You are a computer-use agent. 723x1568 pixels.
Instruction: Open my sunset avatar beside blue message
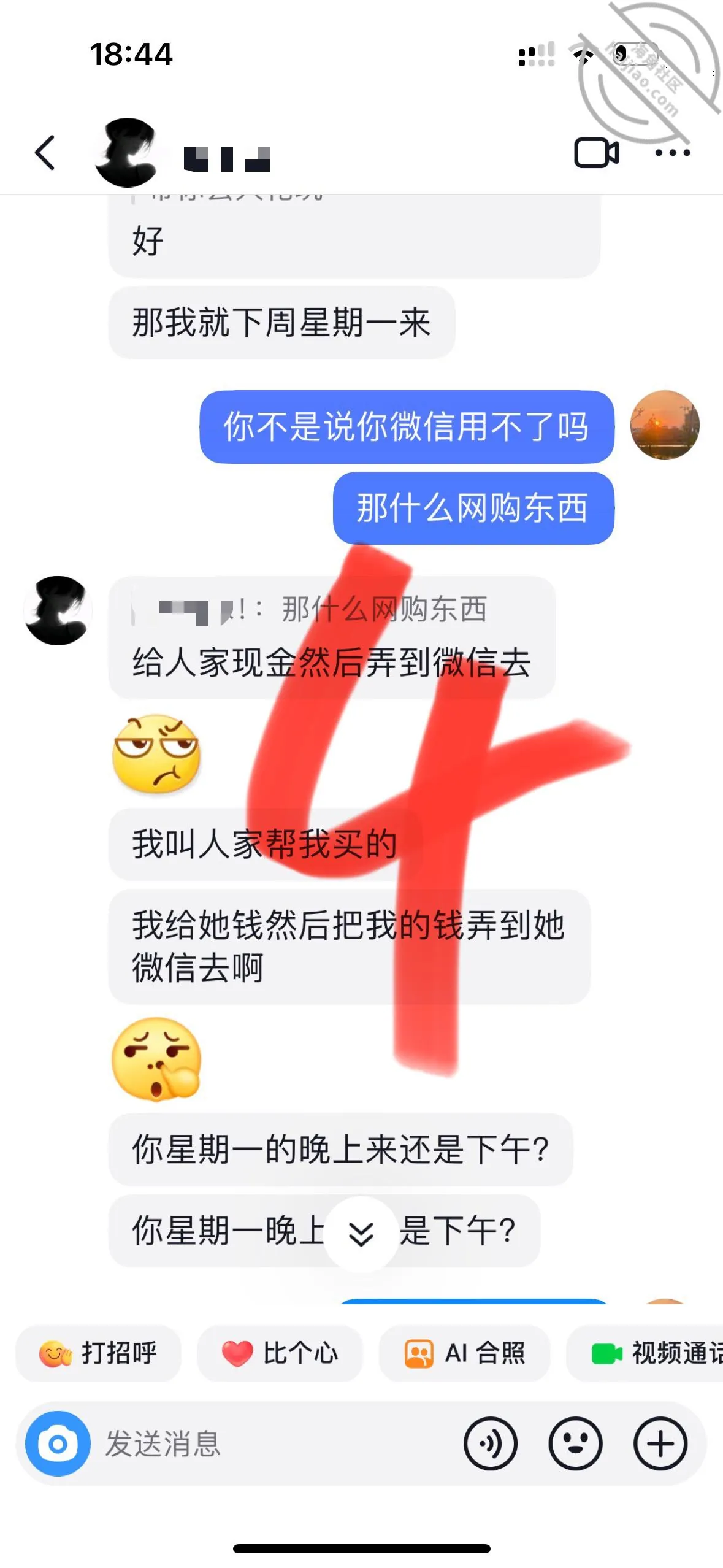tap(665, 425)
